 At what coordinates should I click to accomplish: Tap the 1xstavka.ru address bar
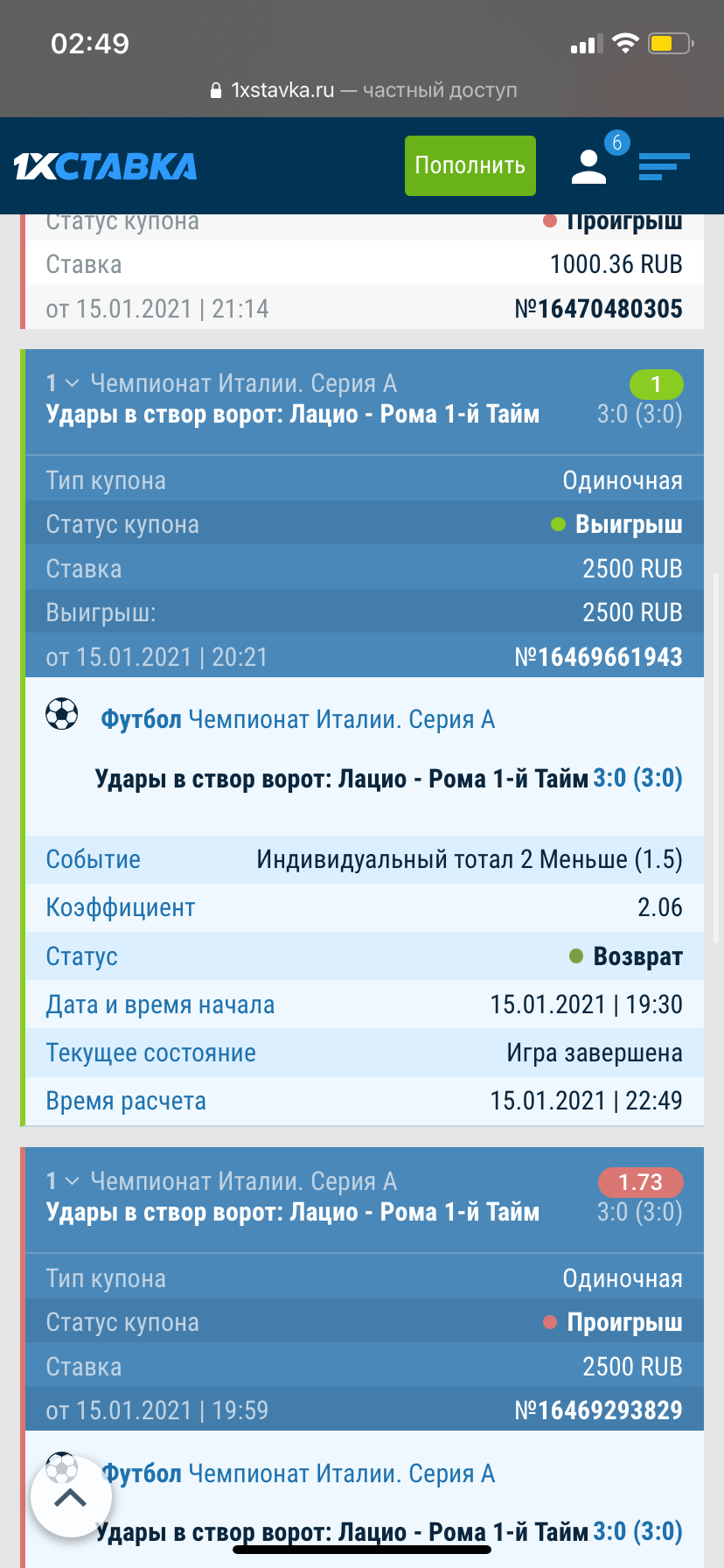coord(362,90)
